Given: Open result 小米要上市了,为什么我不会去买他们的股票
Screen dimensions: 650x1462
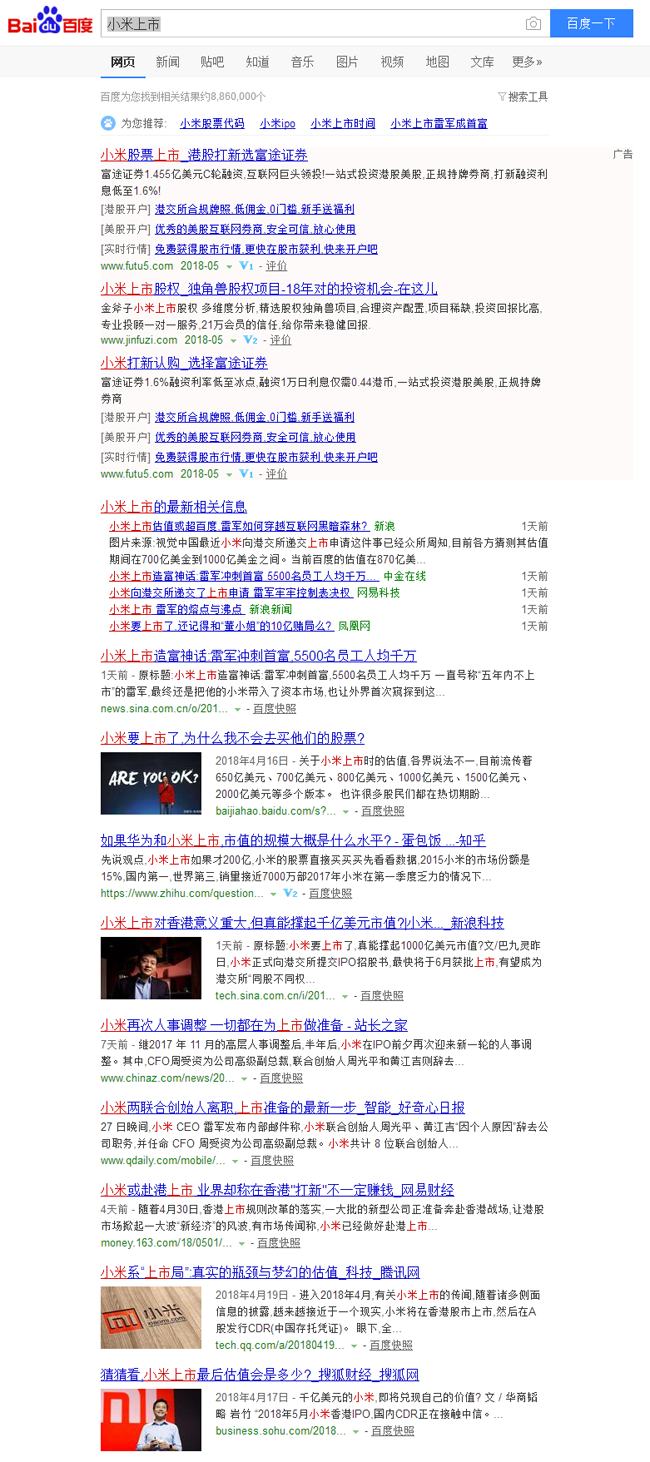Looking at the screenshot, I should (x=232, y=738).
